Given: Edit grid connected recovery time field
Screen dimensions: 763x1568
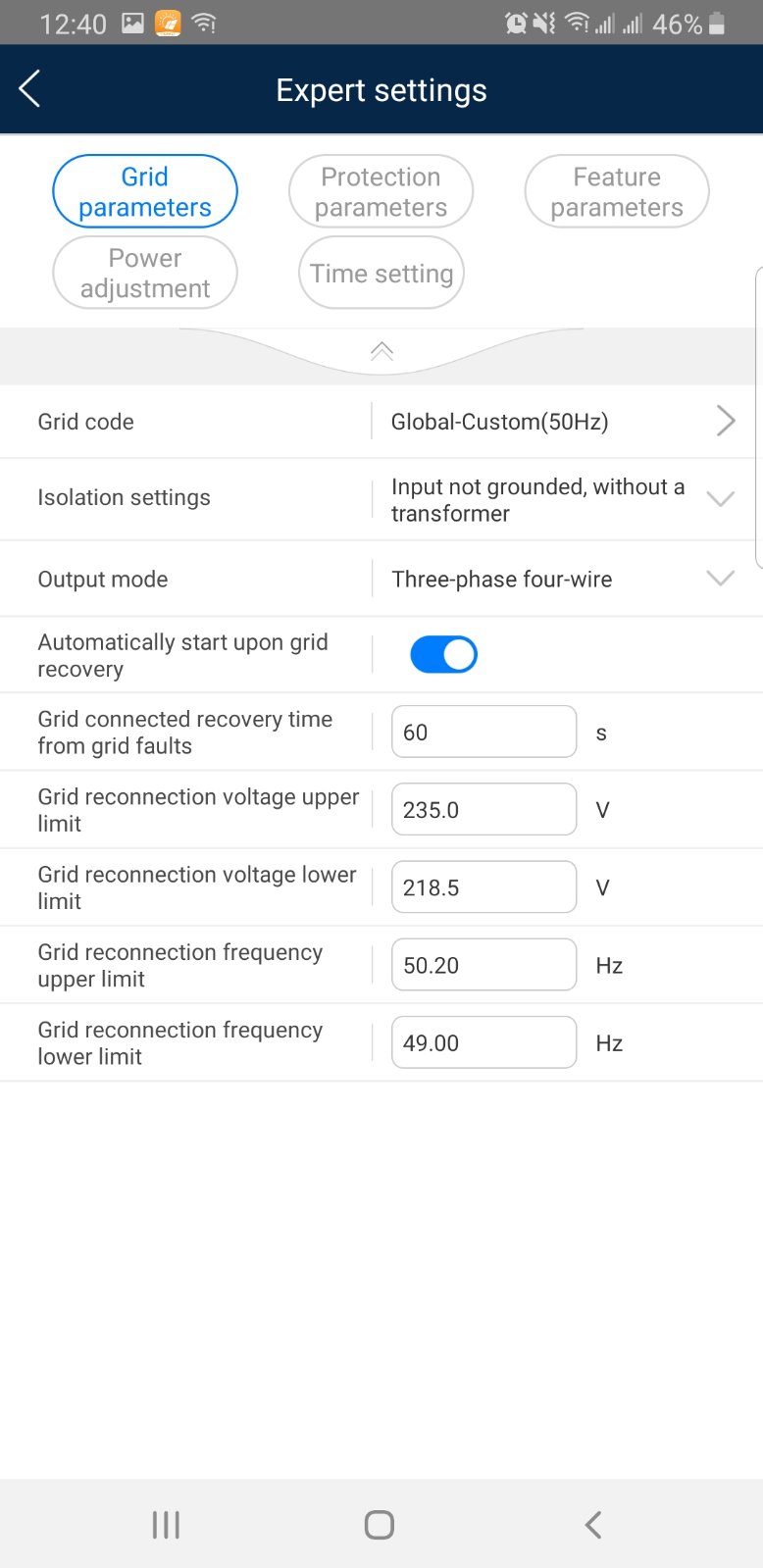Looking at the screenshot, I should (483, 732).
